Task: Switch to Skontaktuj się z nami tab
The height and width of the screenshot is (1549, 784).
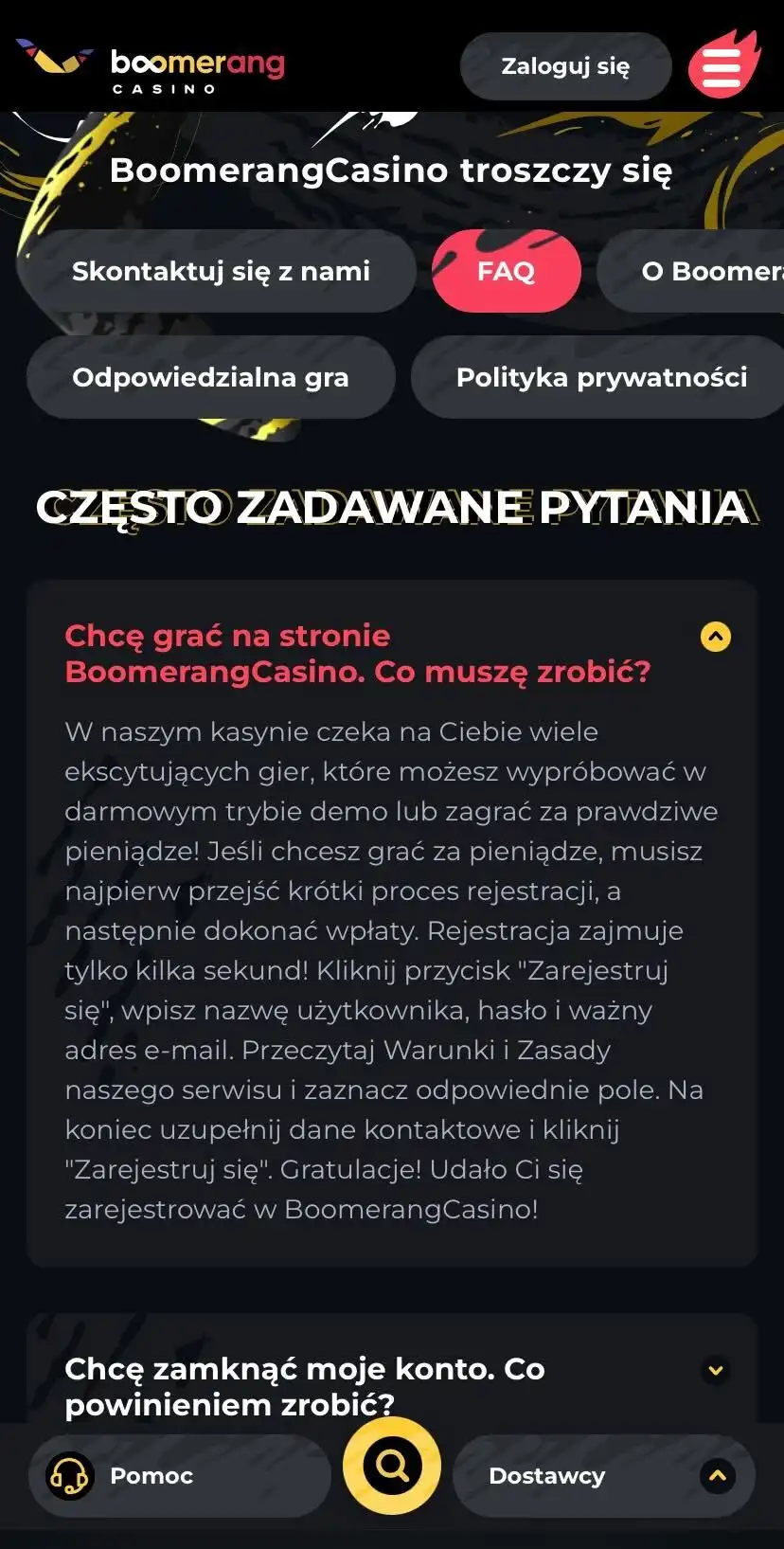Action: coord(220,271)
